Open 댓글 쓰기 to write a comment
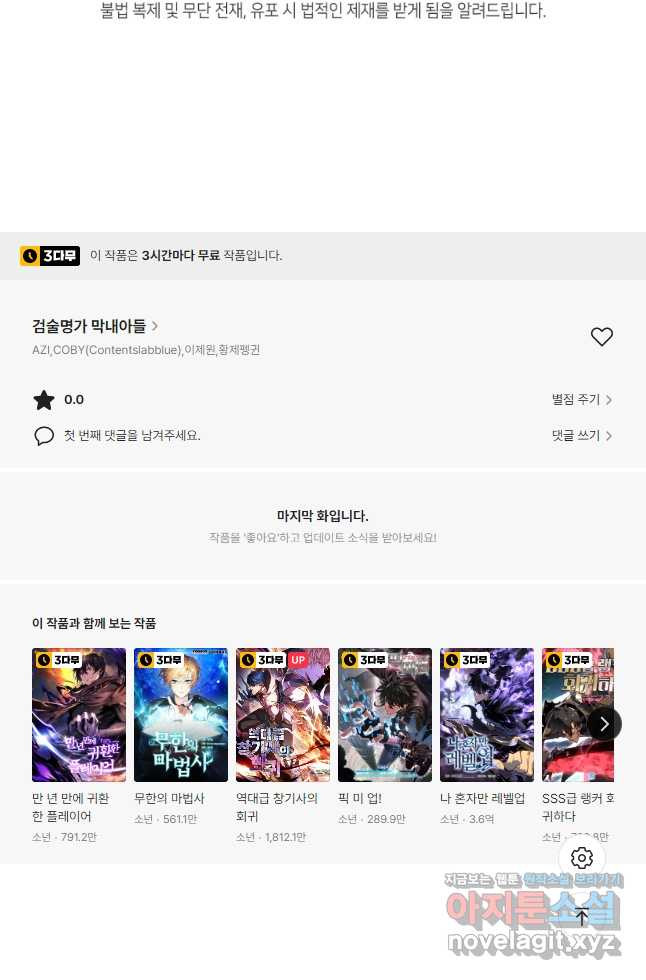646x980 pixels. coord(581,436)
